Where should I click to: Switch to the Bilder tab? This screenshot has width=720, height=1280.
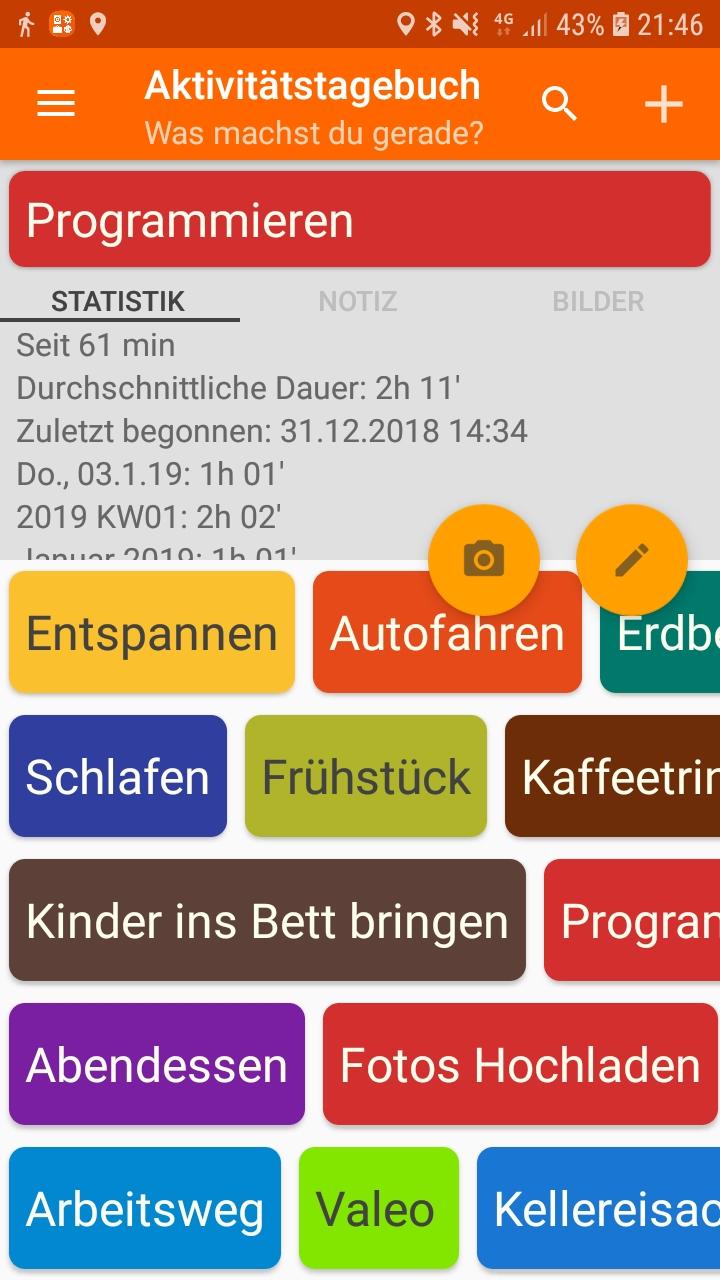point(598,301)
